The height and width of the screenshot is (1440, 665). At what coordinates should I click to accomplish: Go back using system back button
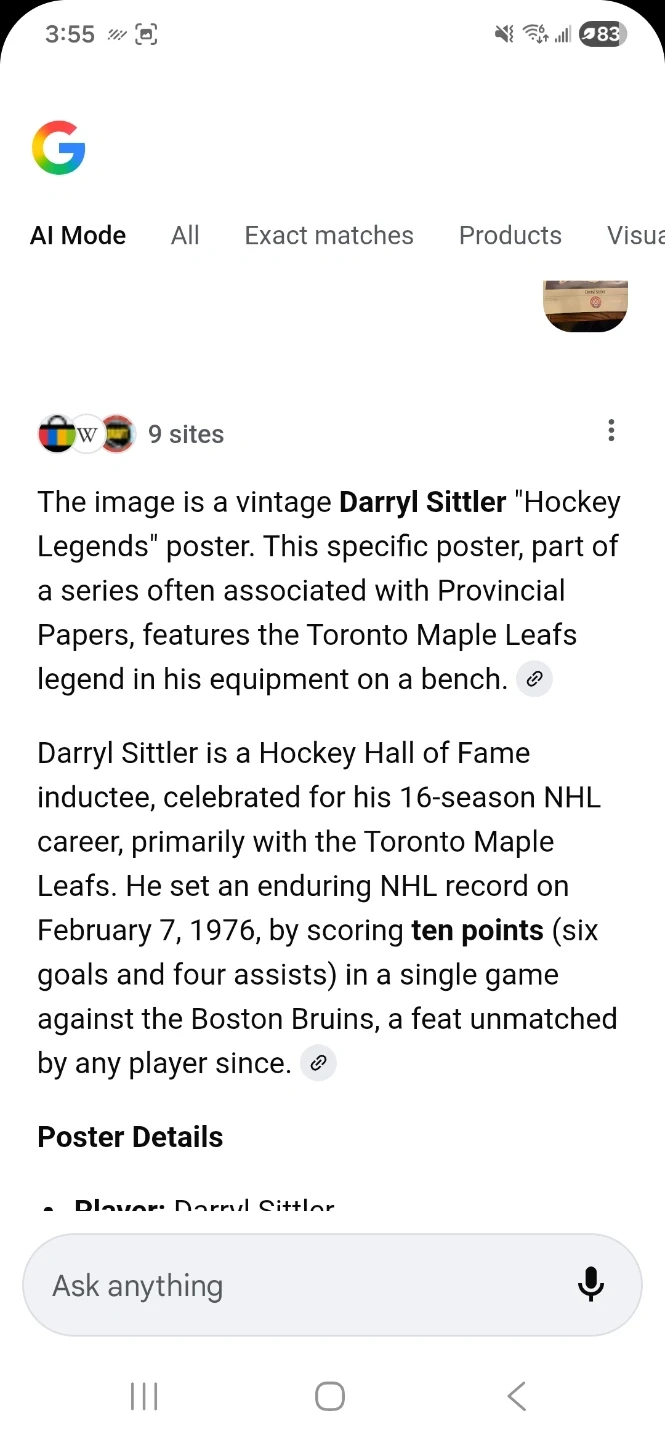point(516,1396)
